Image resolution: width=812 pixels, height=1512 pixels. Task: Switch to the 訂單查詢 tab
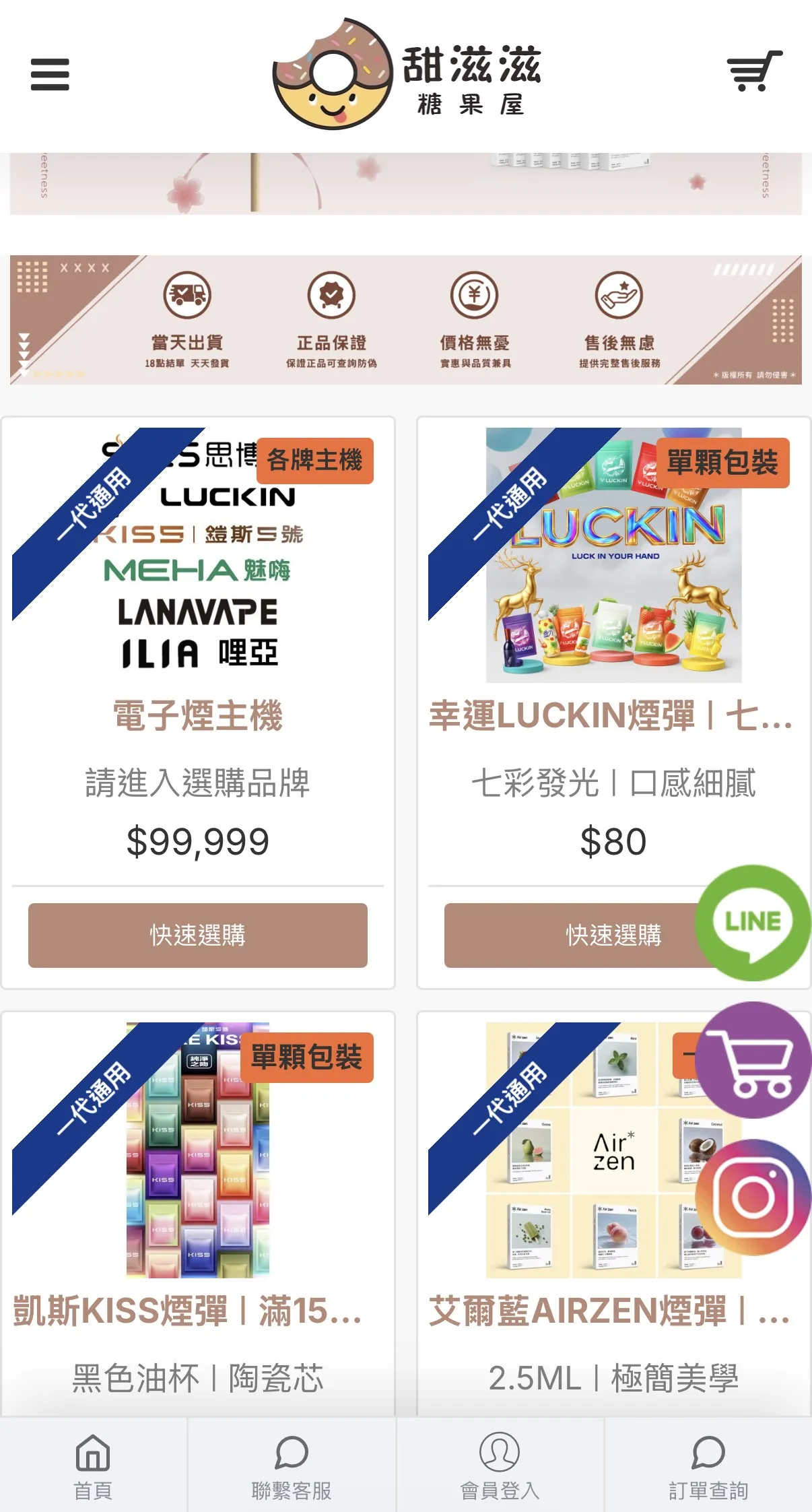point(708,1466)
